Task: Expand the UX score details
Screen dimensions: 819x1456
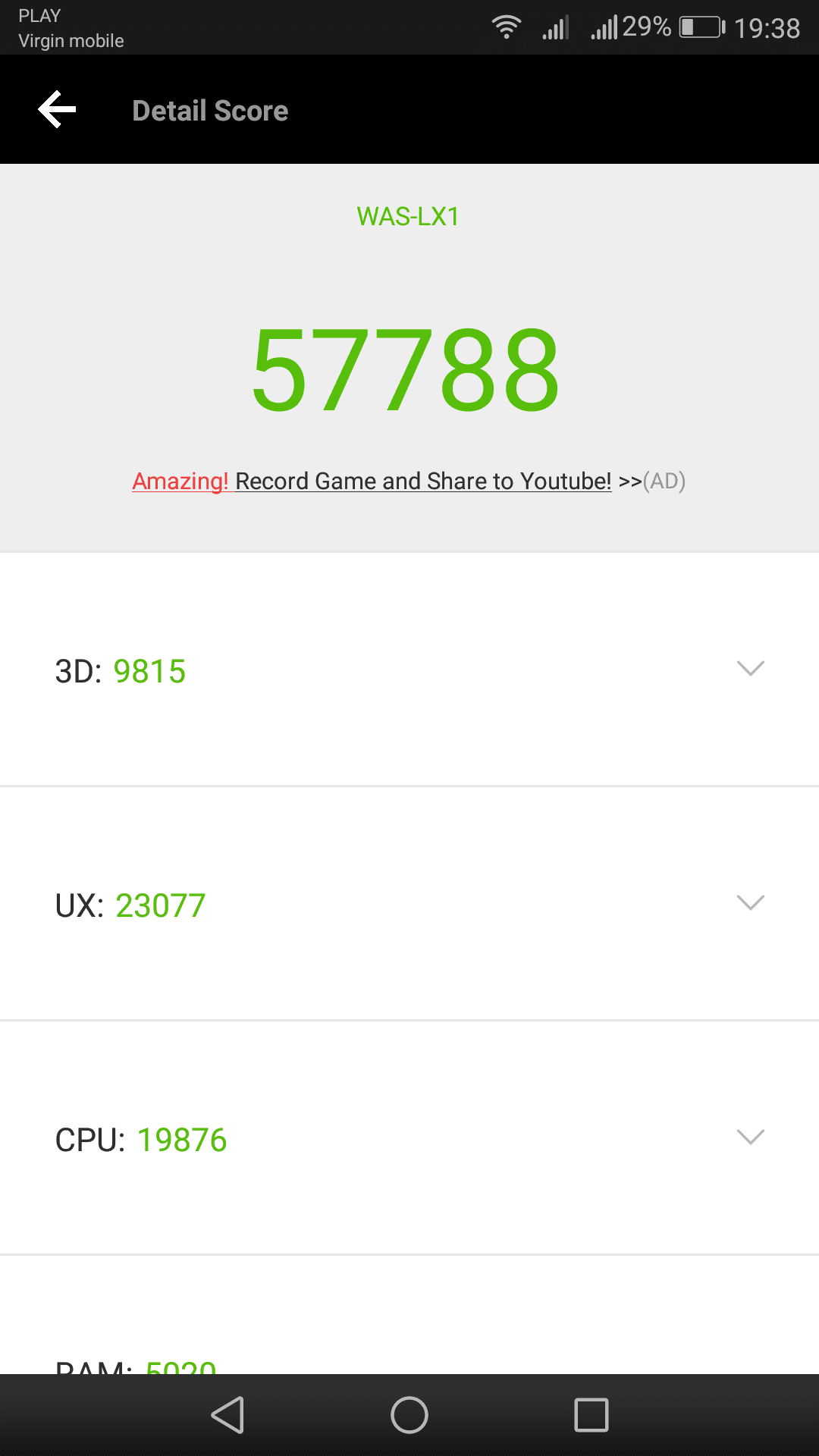Action: (x=409, y=904)
